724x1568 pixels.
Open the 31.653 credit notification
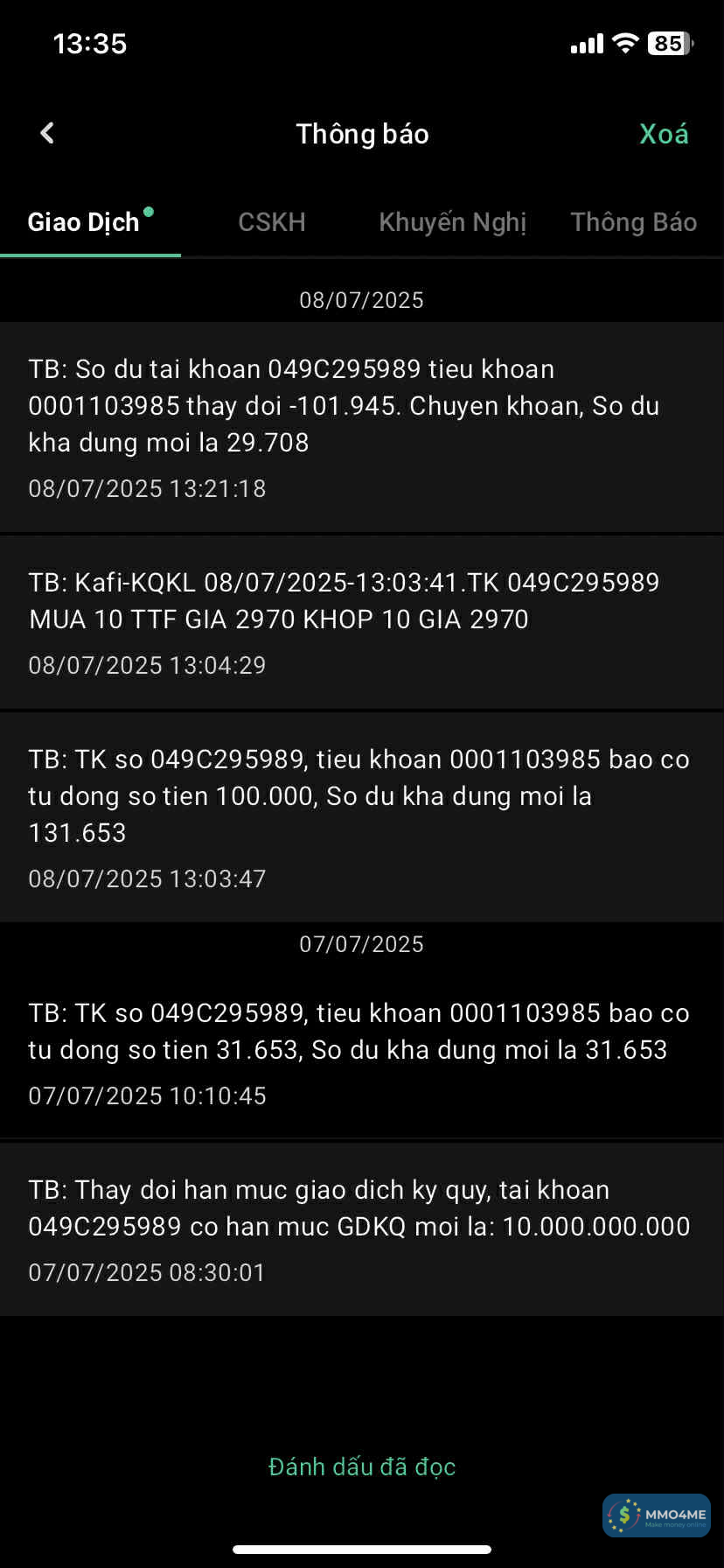pos(362,1052)
